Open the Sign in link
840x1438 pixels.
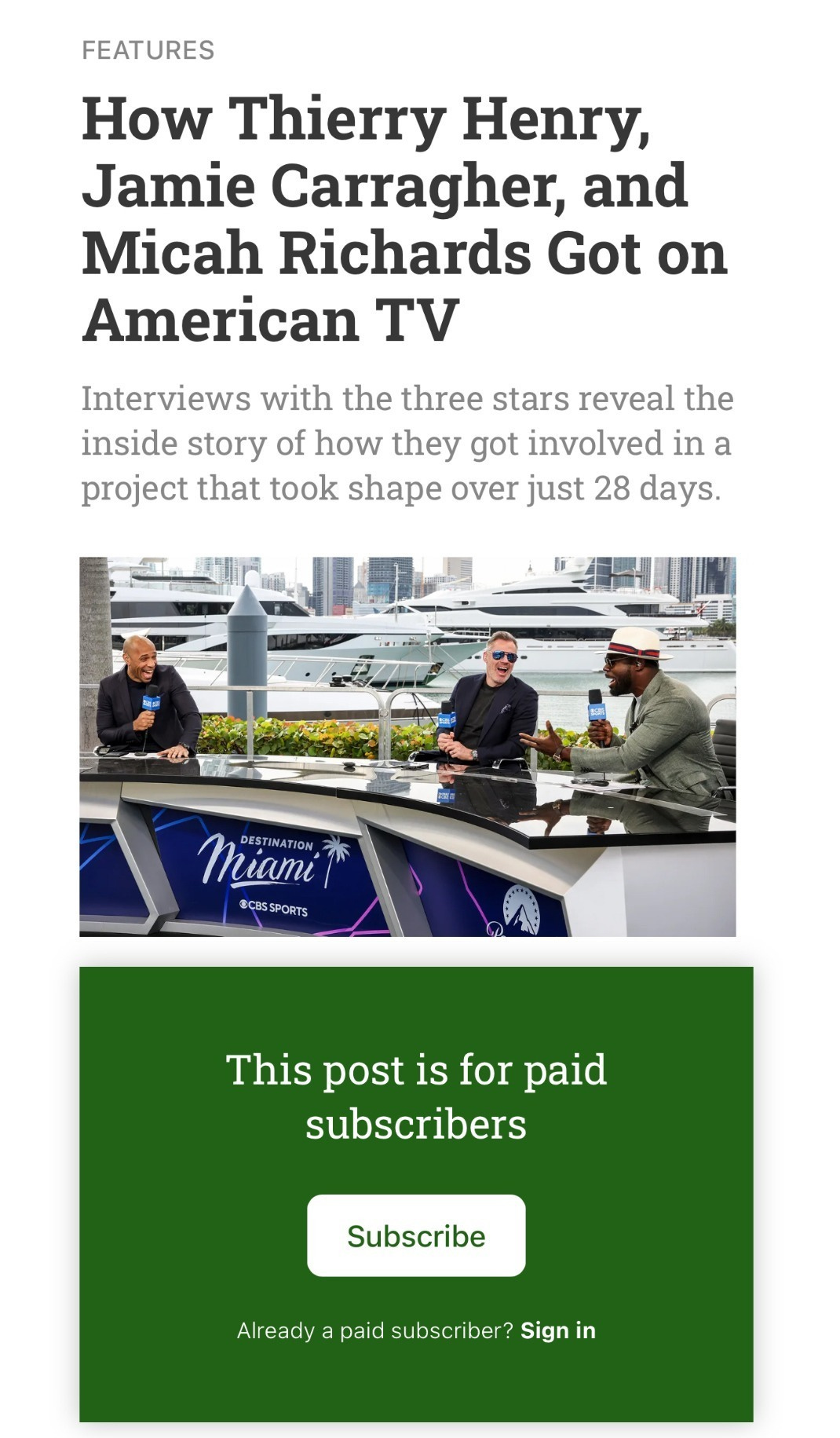pyautogui.click(x=557, y=1330)
